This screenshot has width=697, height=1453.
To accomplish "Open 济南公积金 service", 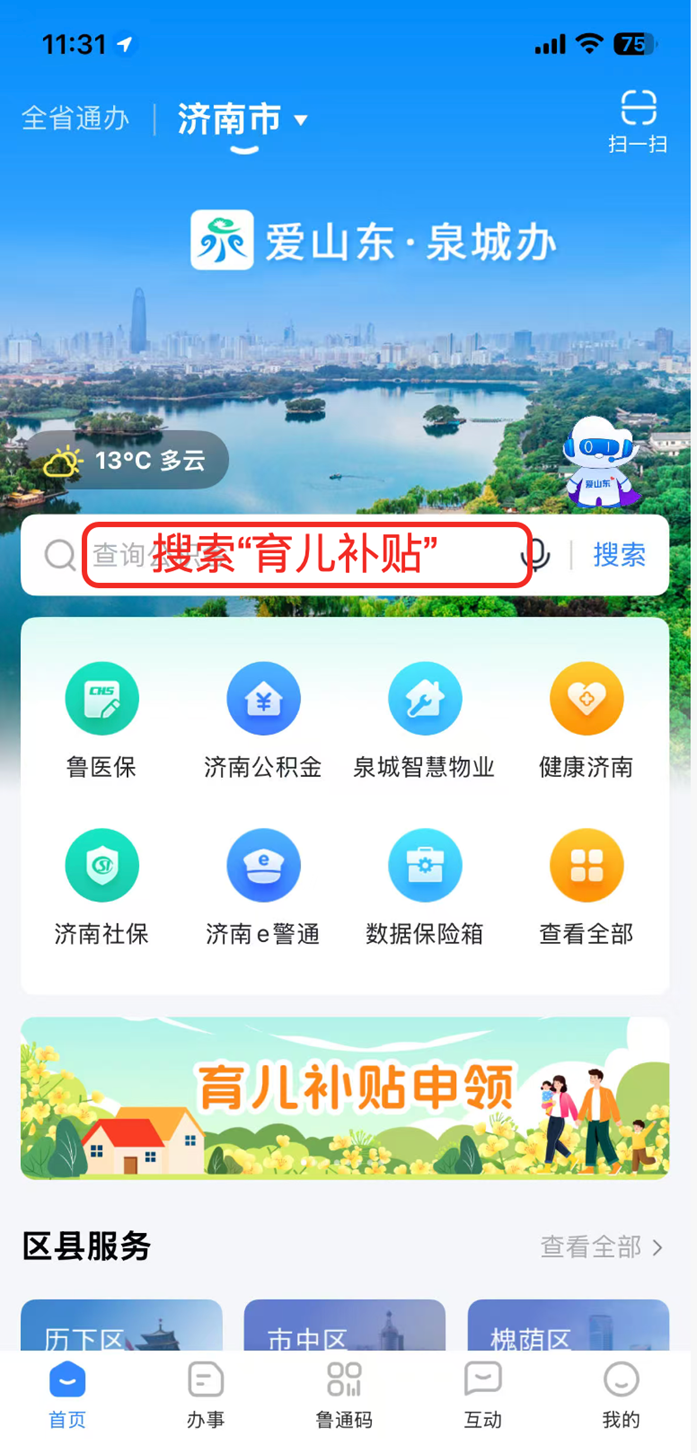I will click(263, 720).
